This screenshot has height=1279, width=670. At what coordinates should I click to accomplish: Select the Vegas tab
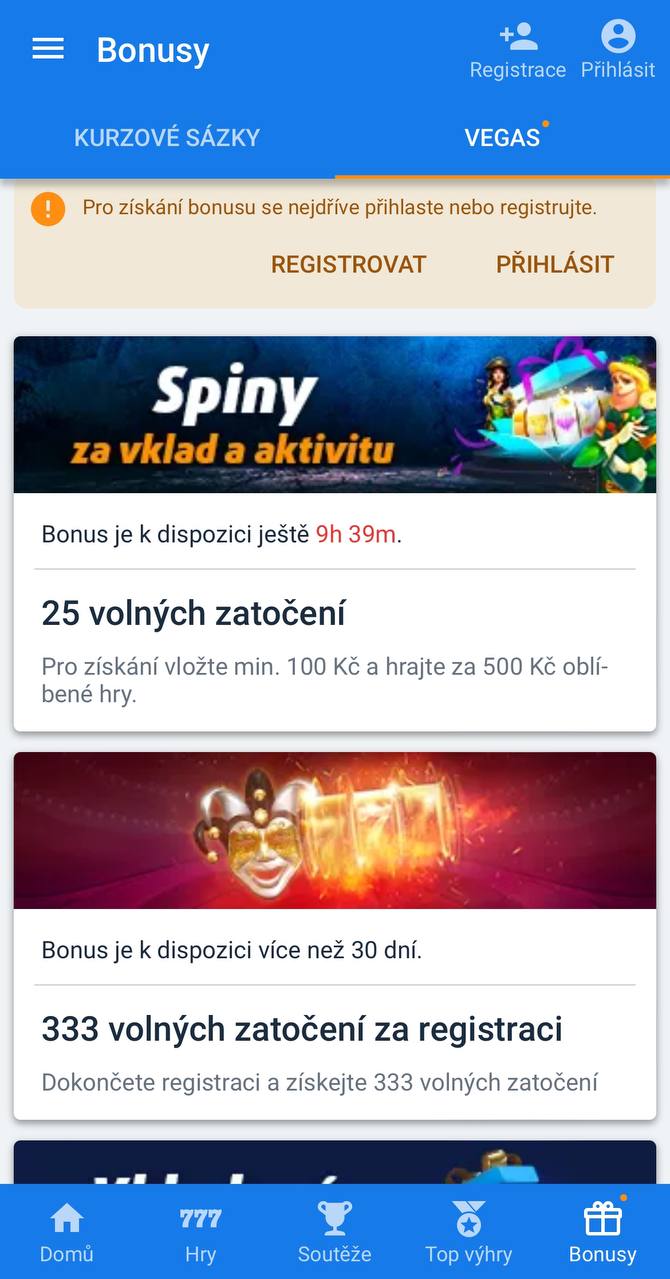(502, 138)
